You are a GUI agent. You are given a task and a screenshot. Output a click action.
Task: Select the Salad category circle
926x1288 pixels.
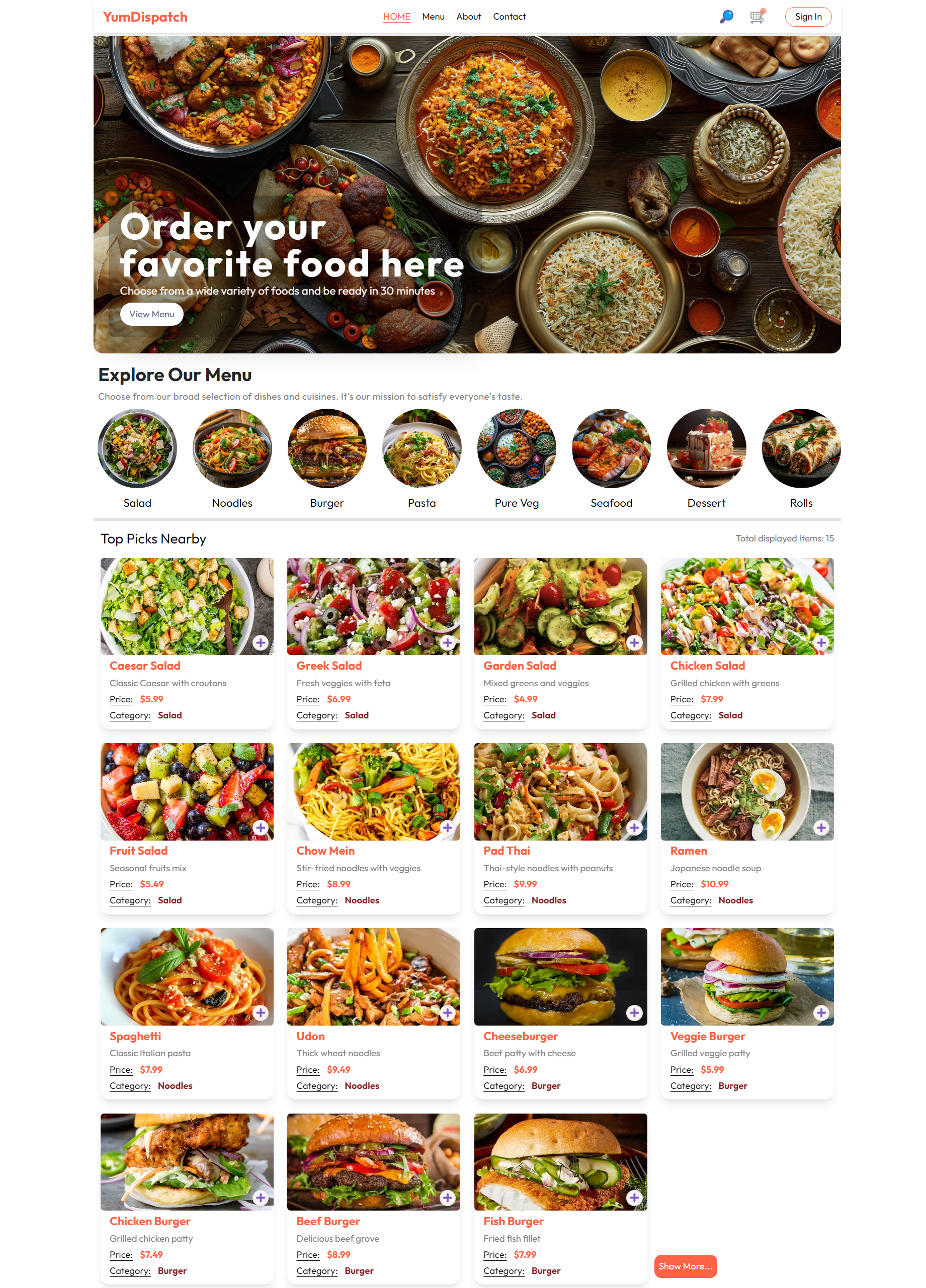[x=137, y=448]
